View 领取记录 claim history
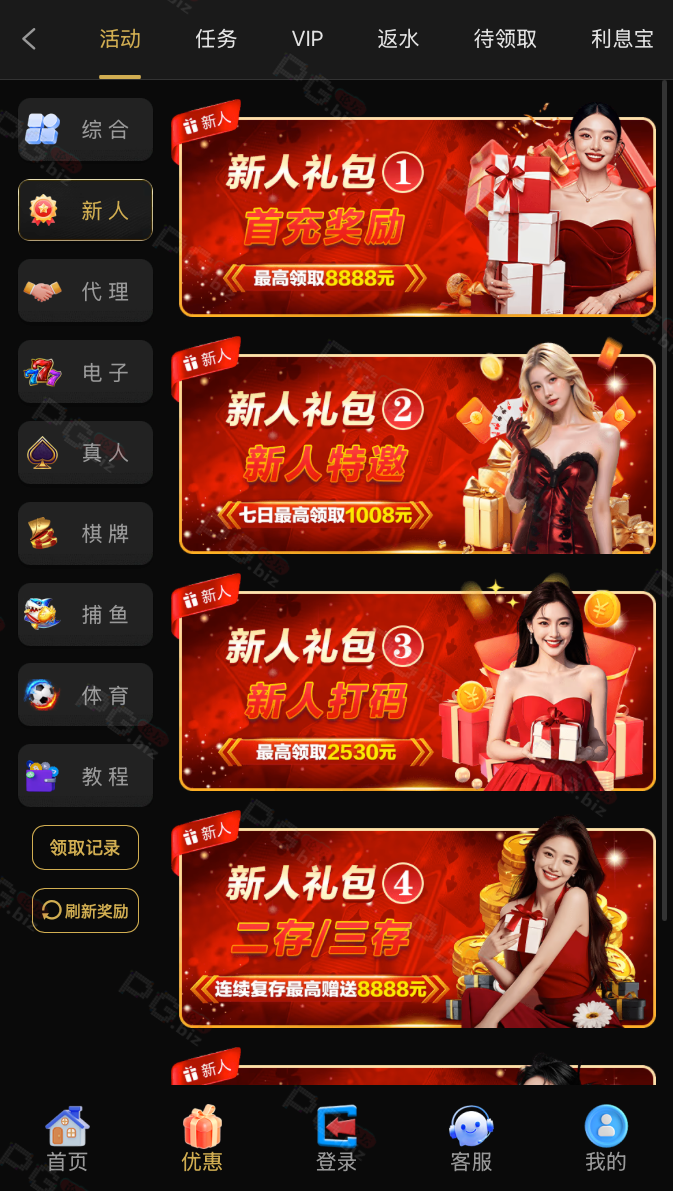Viewport: 673px width, 1191px height. click(85, 848)
